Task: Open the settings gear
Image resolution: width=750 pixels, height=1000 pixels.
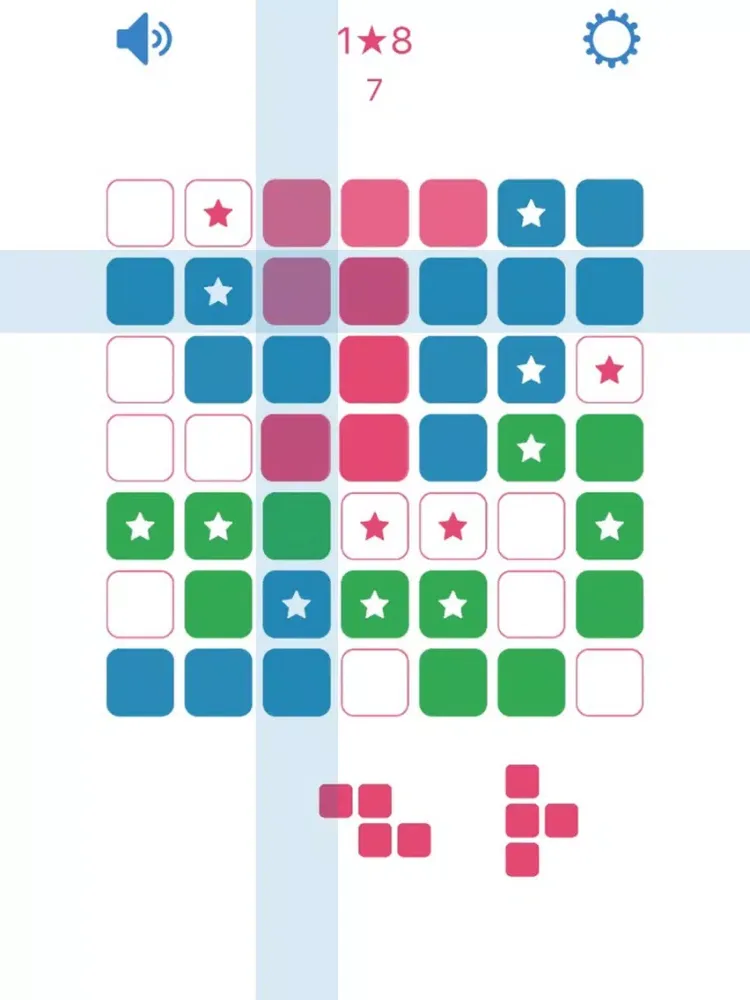Action: (x=611, y=40)
